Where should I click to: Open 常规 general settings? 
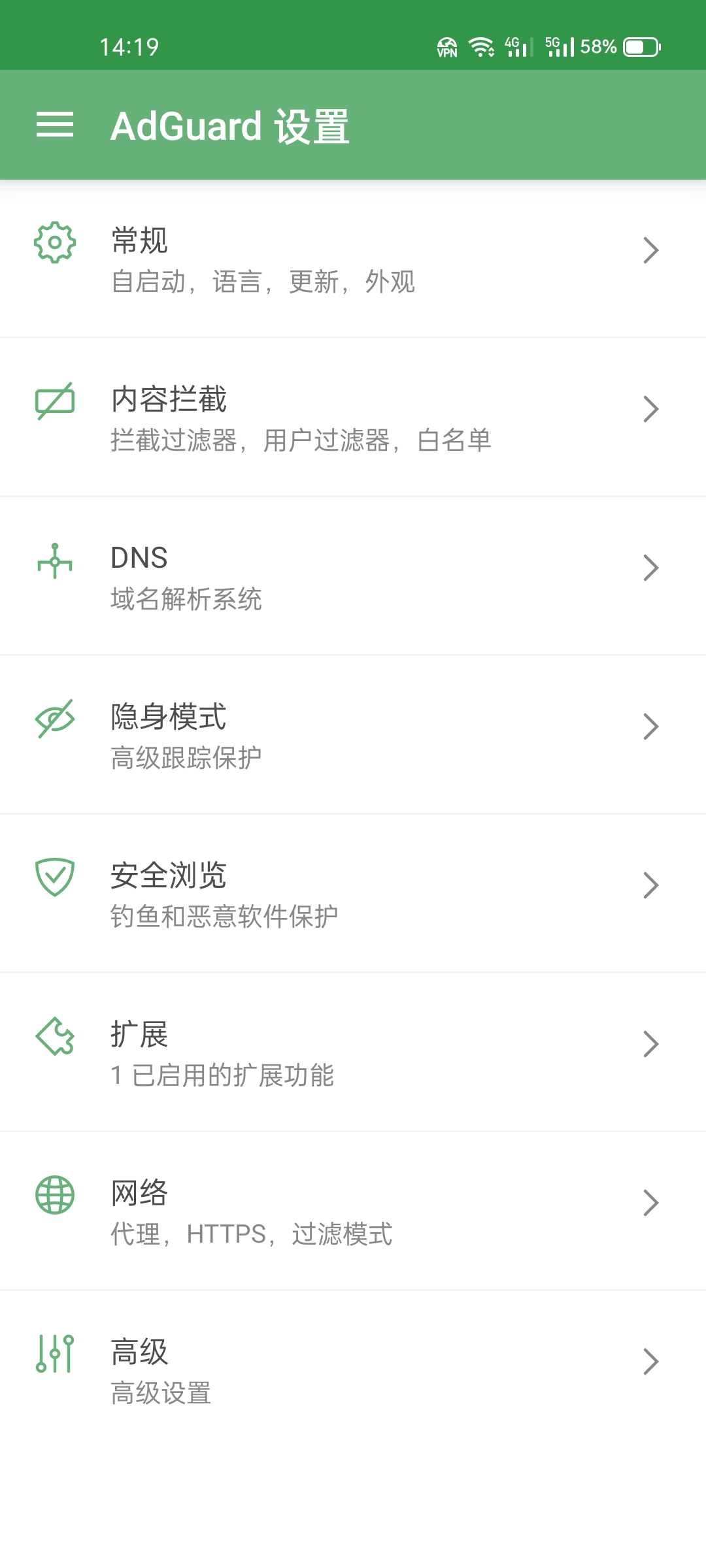(353, 259)
